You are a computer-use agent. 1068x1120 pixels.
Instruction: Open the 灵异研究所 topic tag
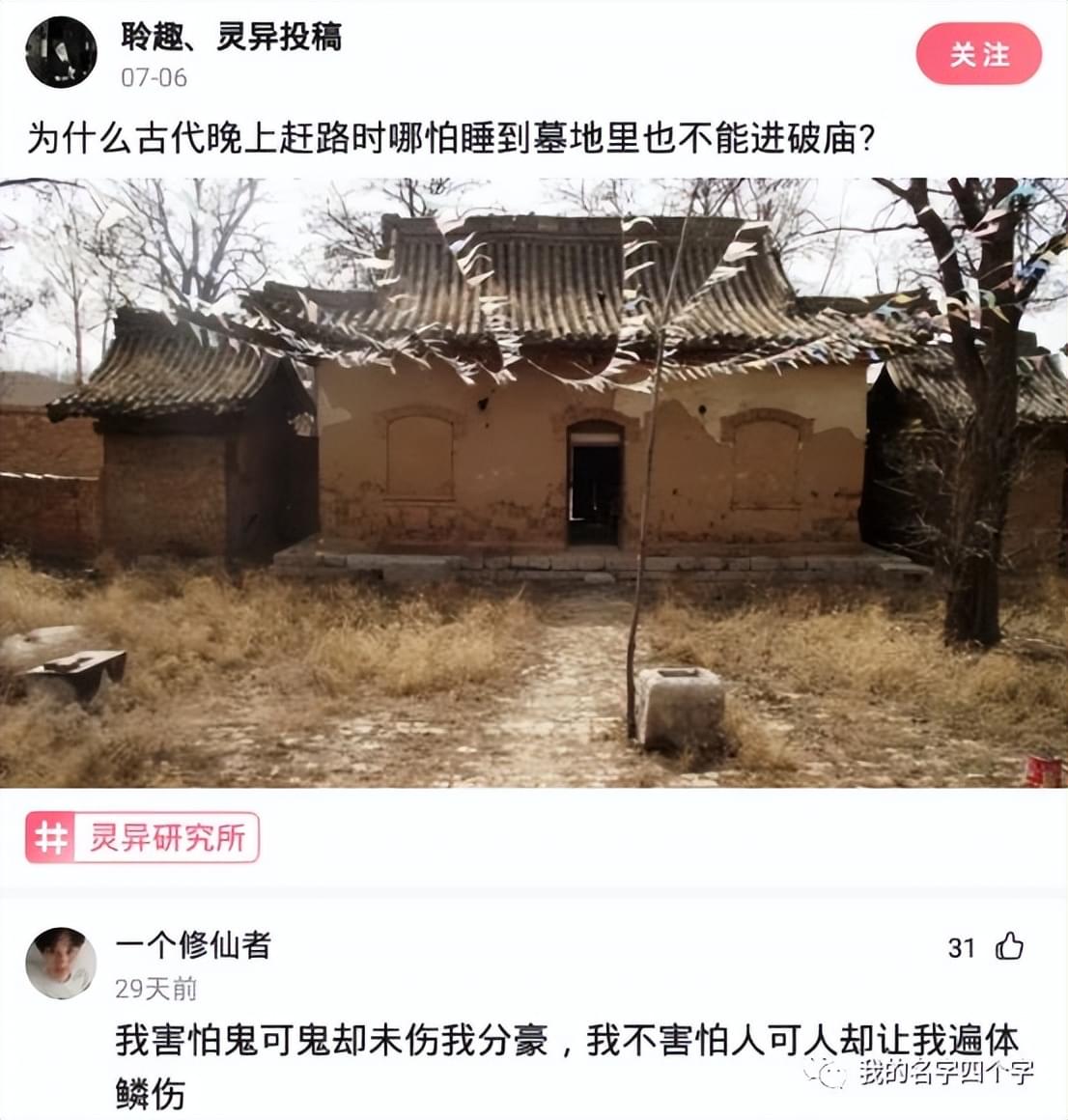[x=143, y=837]
